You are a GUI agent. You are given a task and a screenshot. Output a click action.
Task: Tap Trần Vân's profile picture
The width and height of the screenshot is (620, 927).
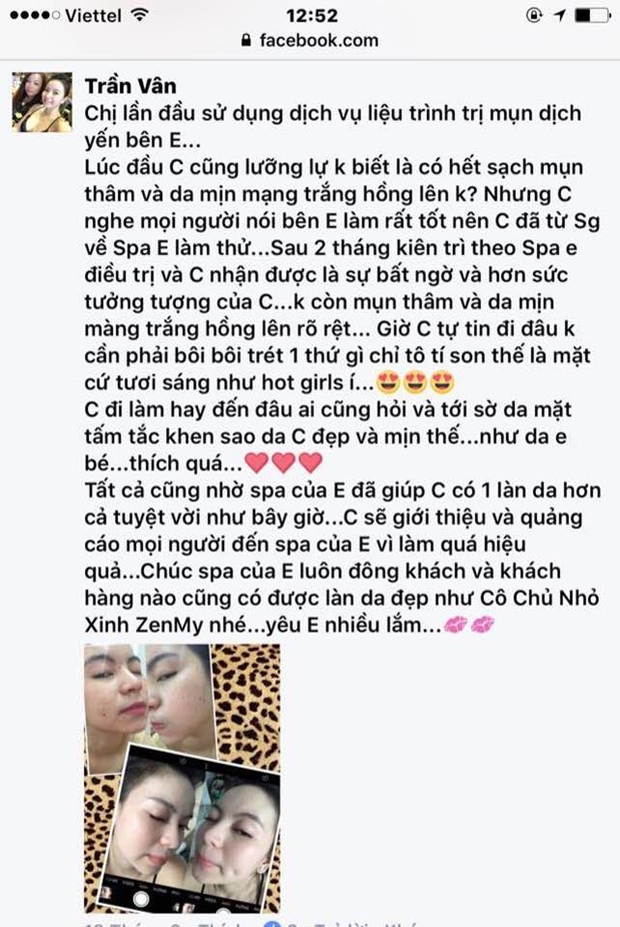tap(42, 101)
